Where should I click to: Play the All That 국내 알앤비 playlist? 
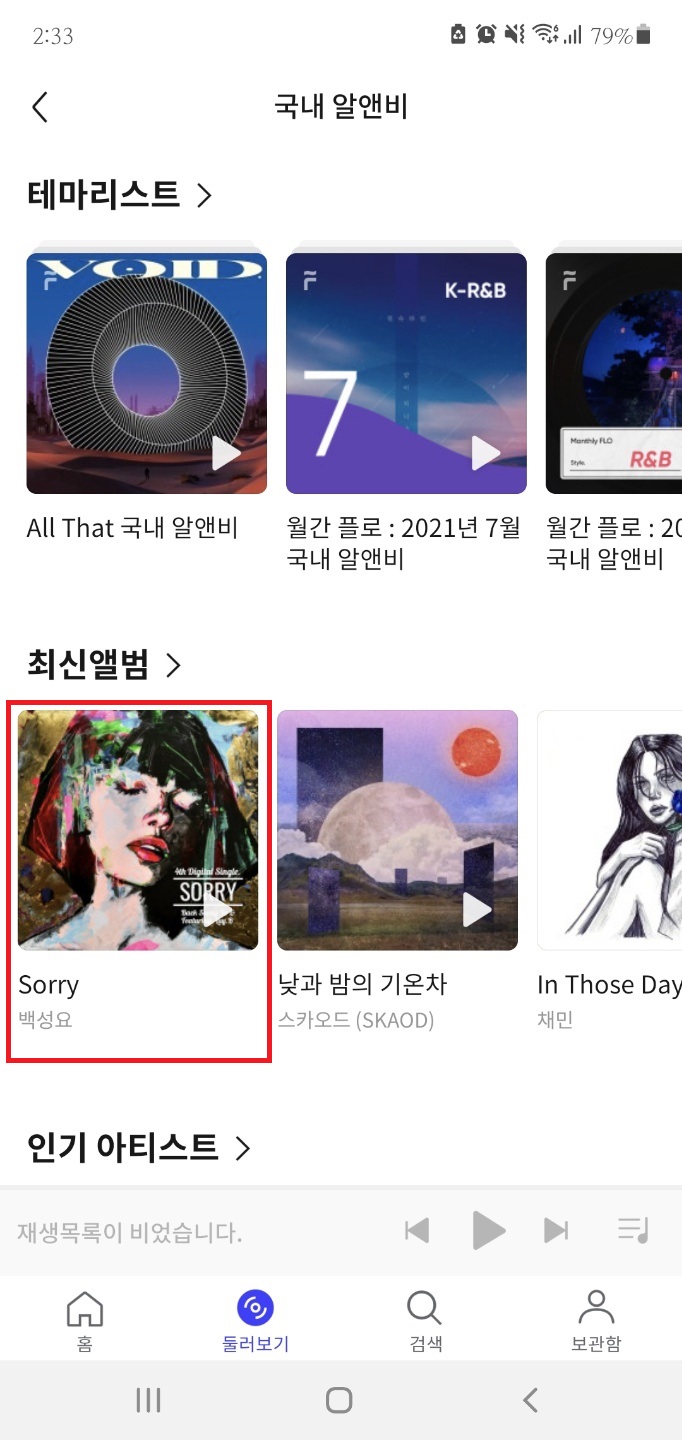point(226,453)
